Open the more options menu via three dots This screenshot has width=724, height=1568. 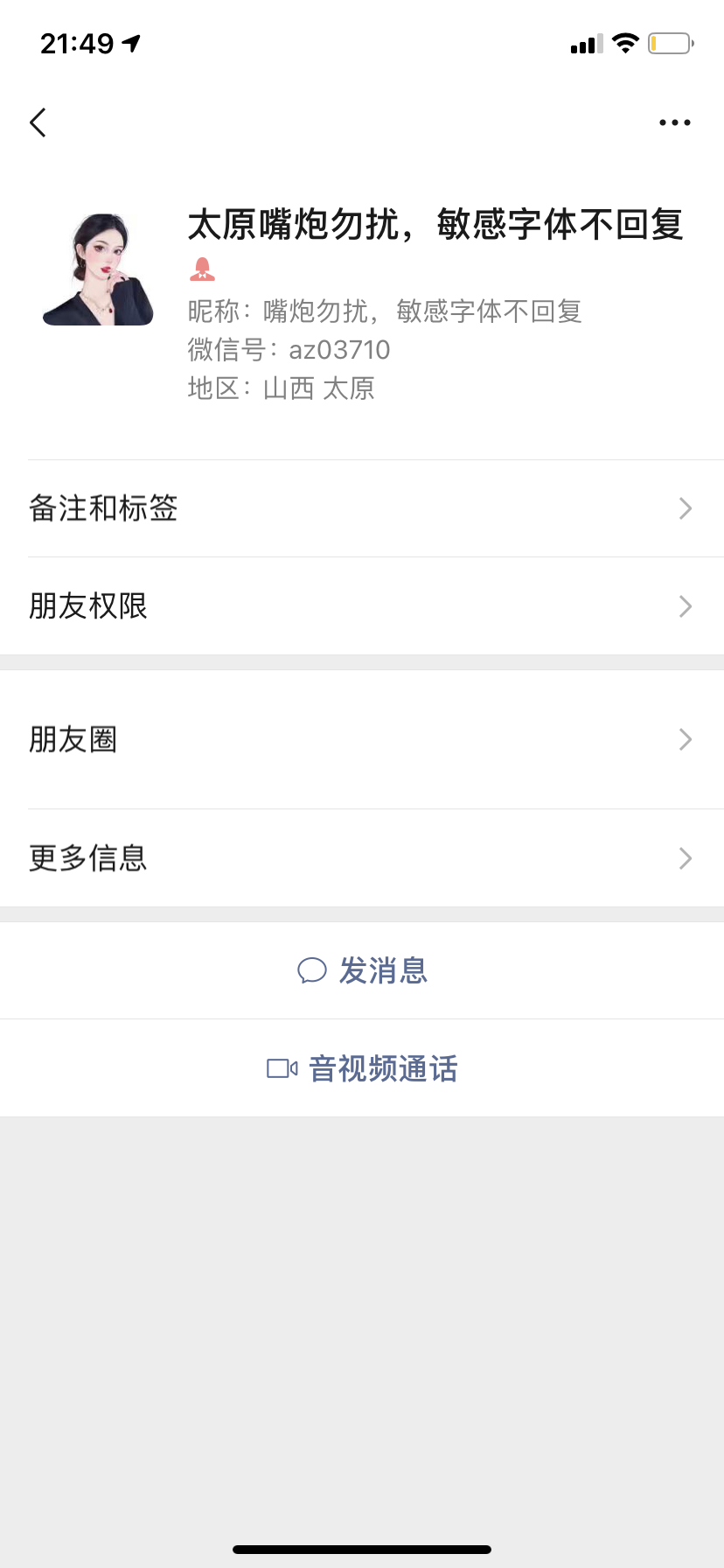(x=674, y=122)
